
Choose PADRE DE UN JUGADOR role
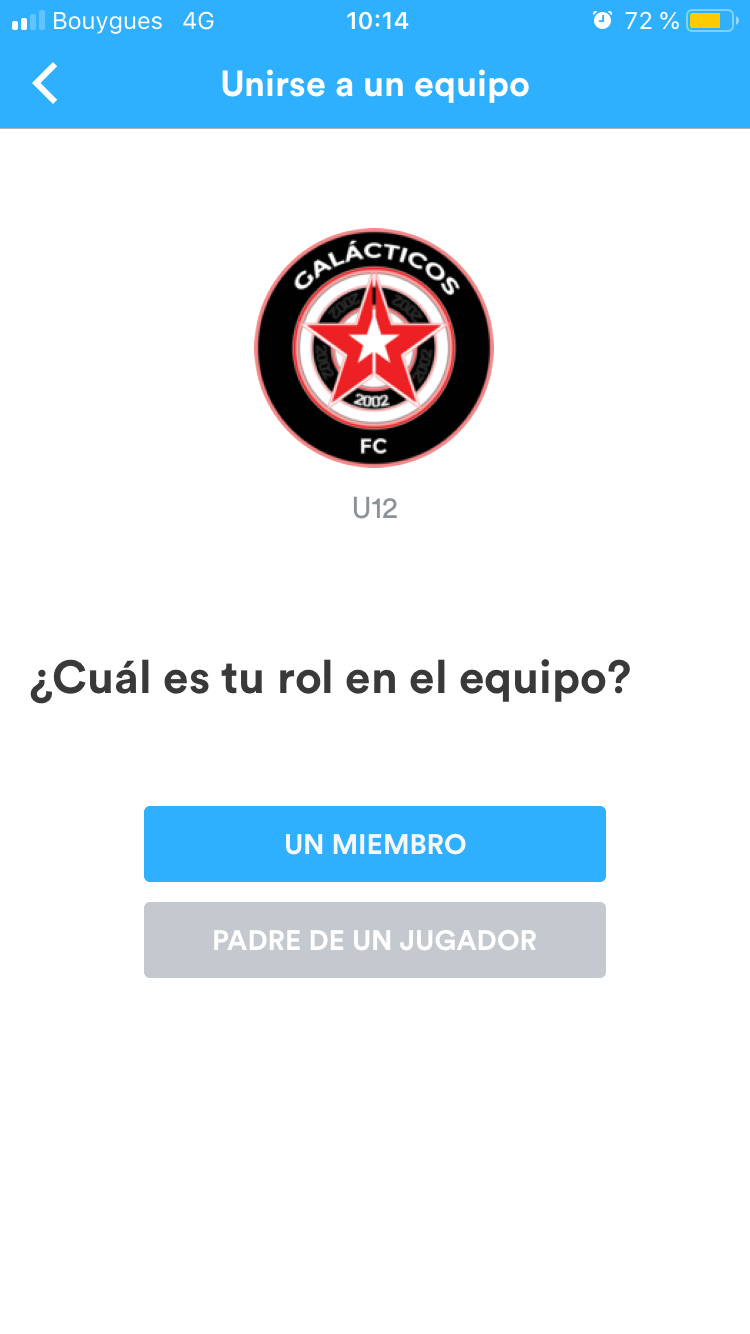tap(374, 939)
